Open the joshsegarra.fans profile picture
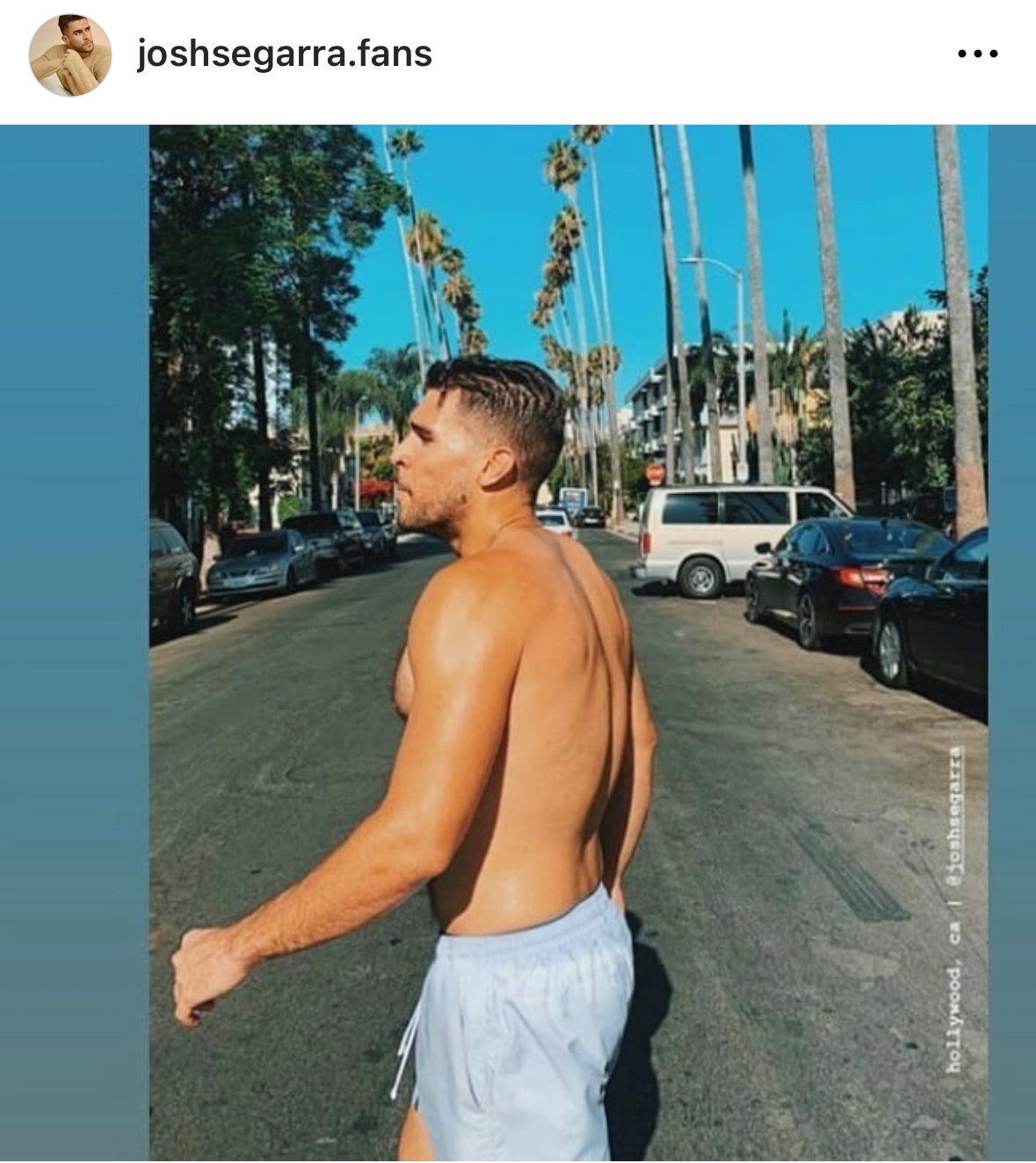 click(x=70, y=55)
